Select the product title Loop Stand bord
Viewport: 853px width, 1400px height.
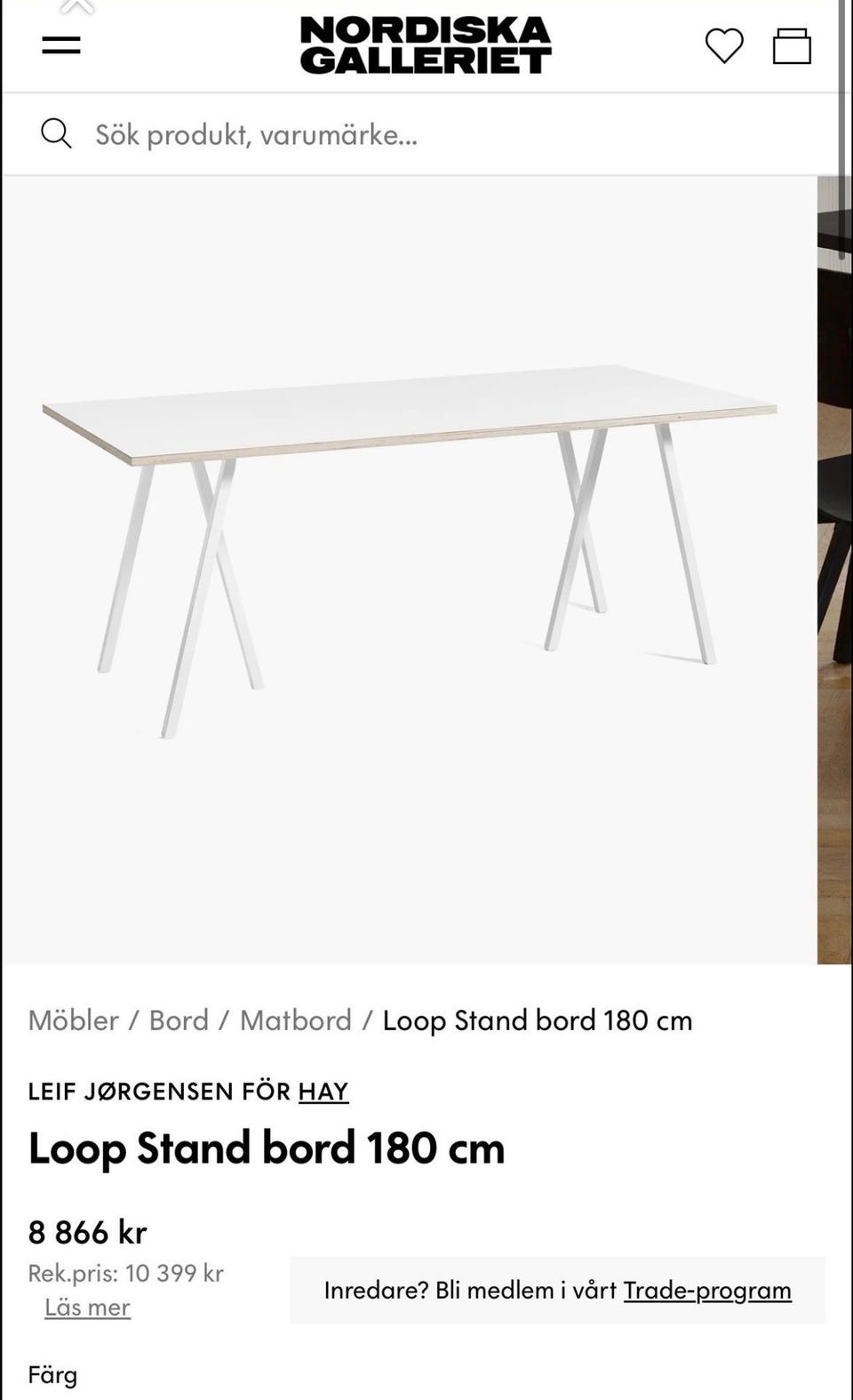click(267, 1147)
